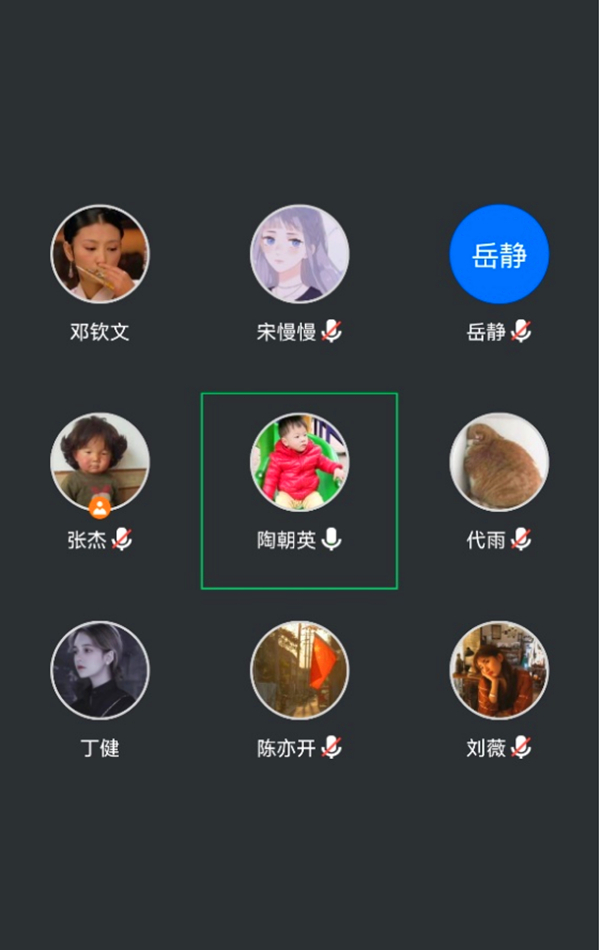
Task: Open participant 邓钦文's avatar
Action: pyautogui.click(x=100, y=254)
